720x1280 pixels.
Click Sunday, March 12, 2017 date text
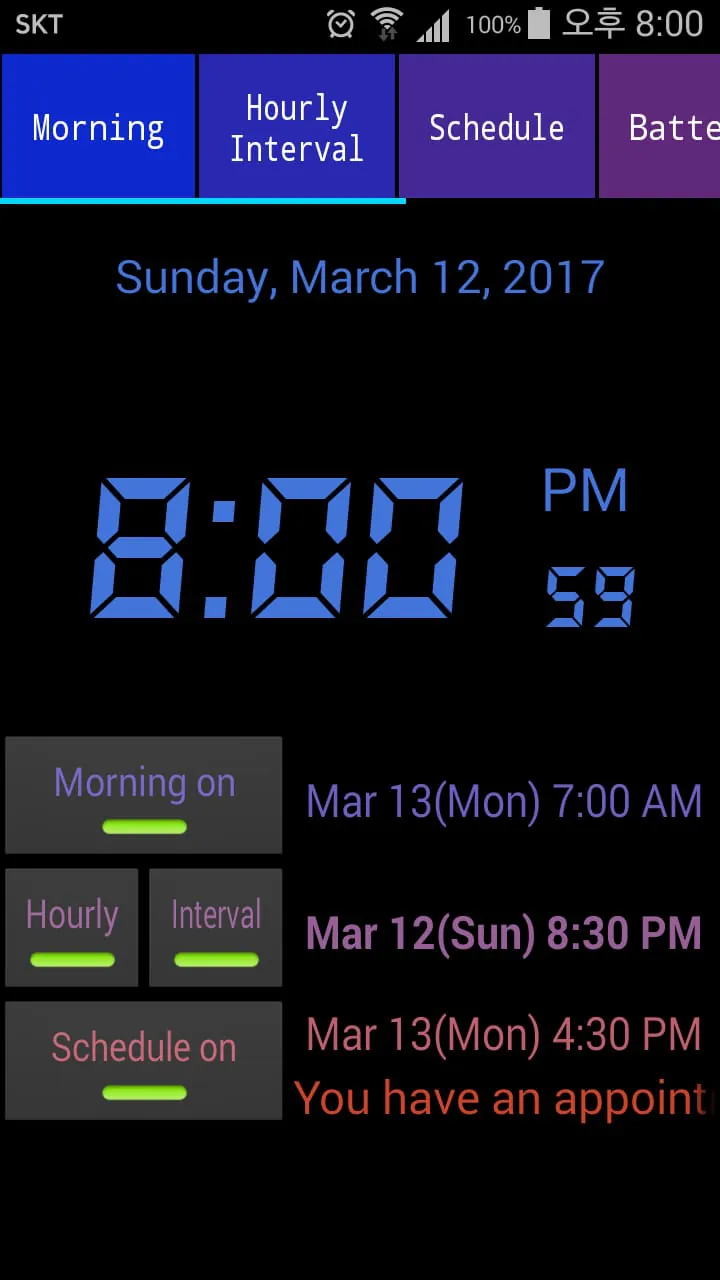click(x=358, y=277)
